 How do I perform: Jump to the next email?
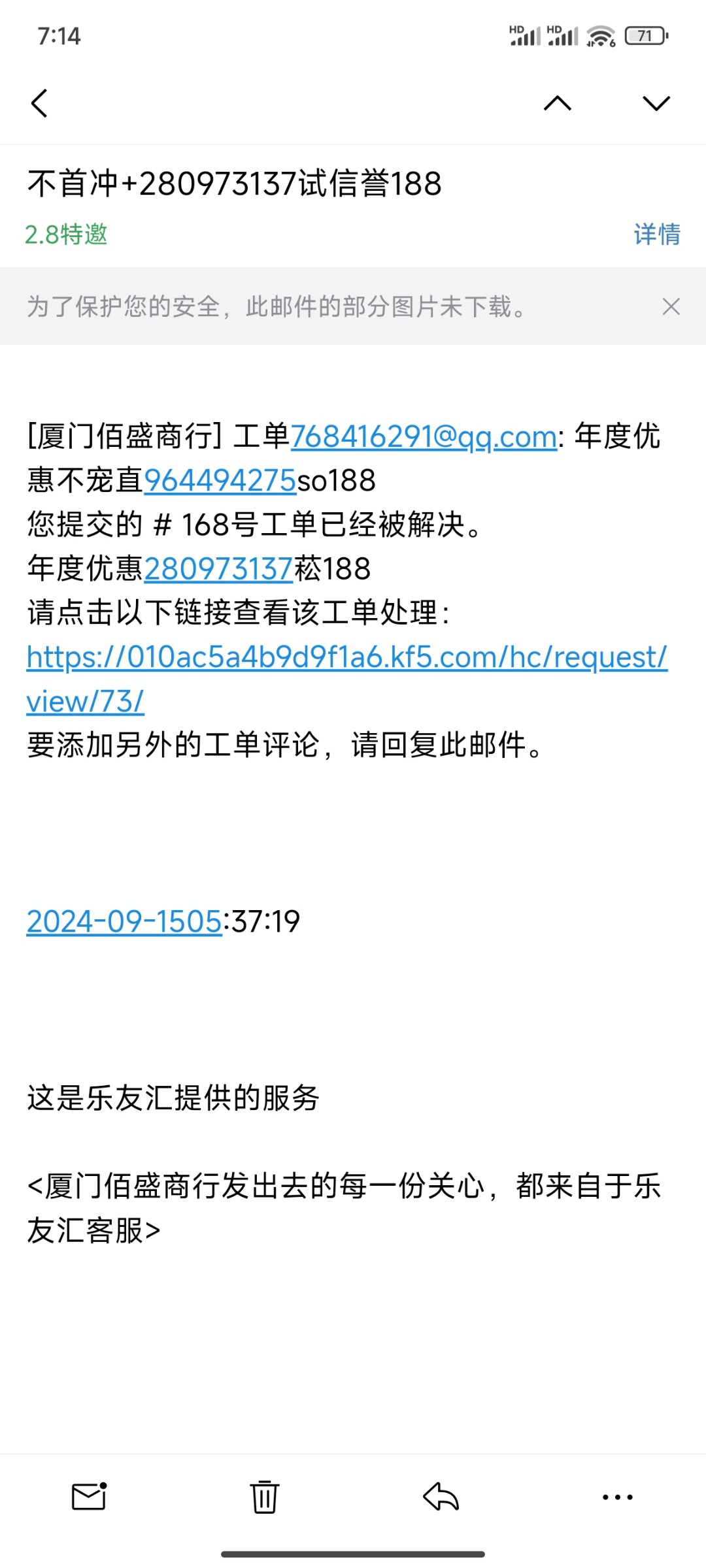point(656,103)
